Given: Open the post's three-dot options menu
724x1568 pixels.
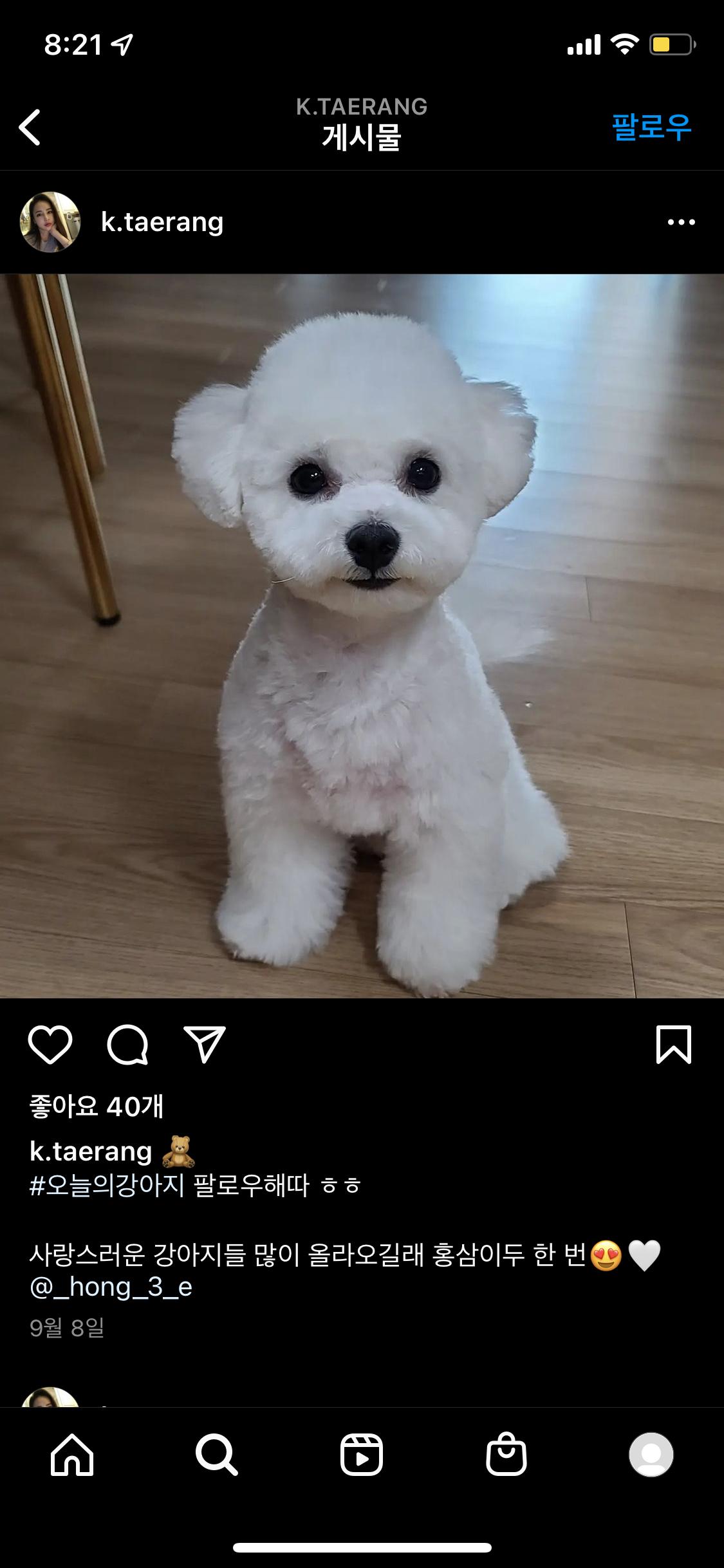Looking at the screenshot, I should point(681,222).
